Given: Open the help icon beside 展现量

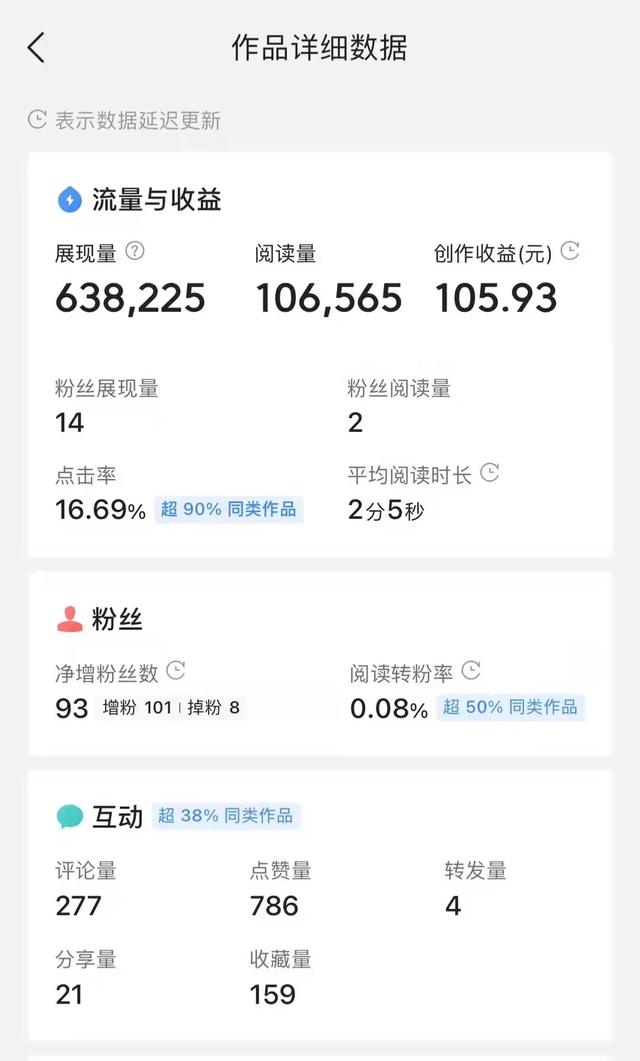Looking at the screenshot, I should point(135,251).
